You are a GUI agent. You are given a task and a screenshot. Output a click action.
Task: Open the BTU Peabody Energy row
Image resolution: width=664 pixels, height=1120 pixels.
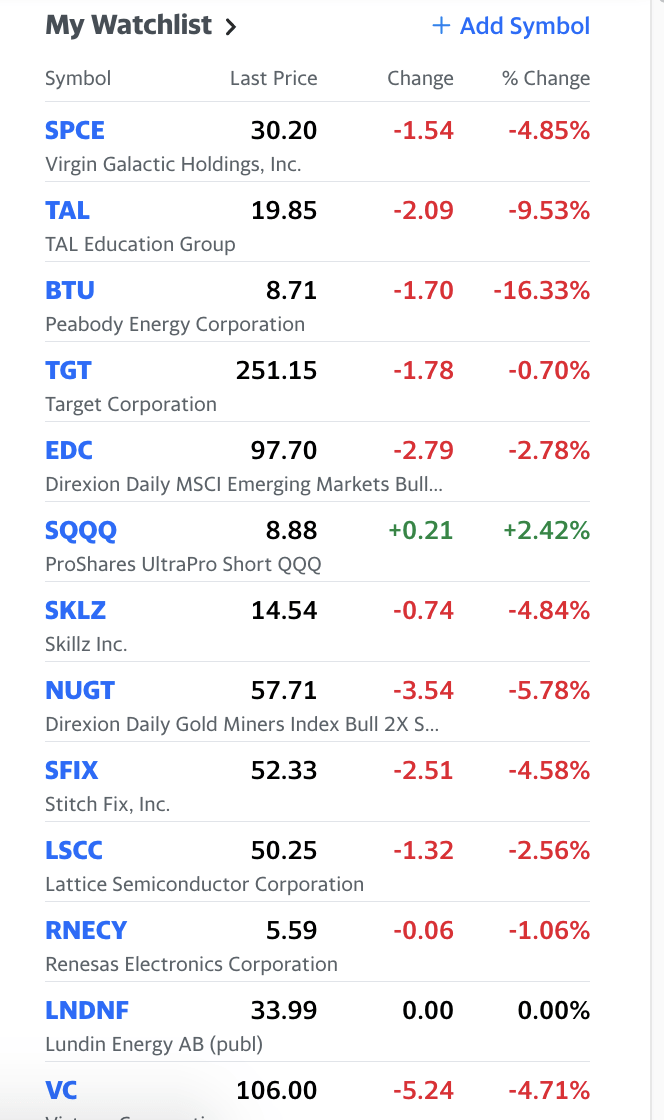click(x=70, y=290)
